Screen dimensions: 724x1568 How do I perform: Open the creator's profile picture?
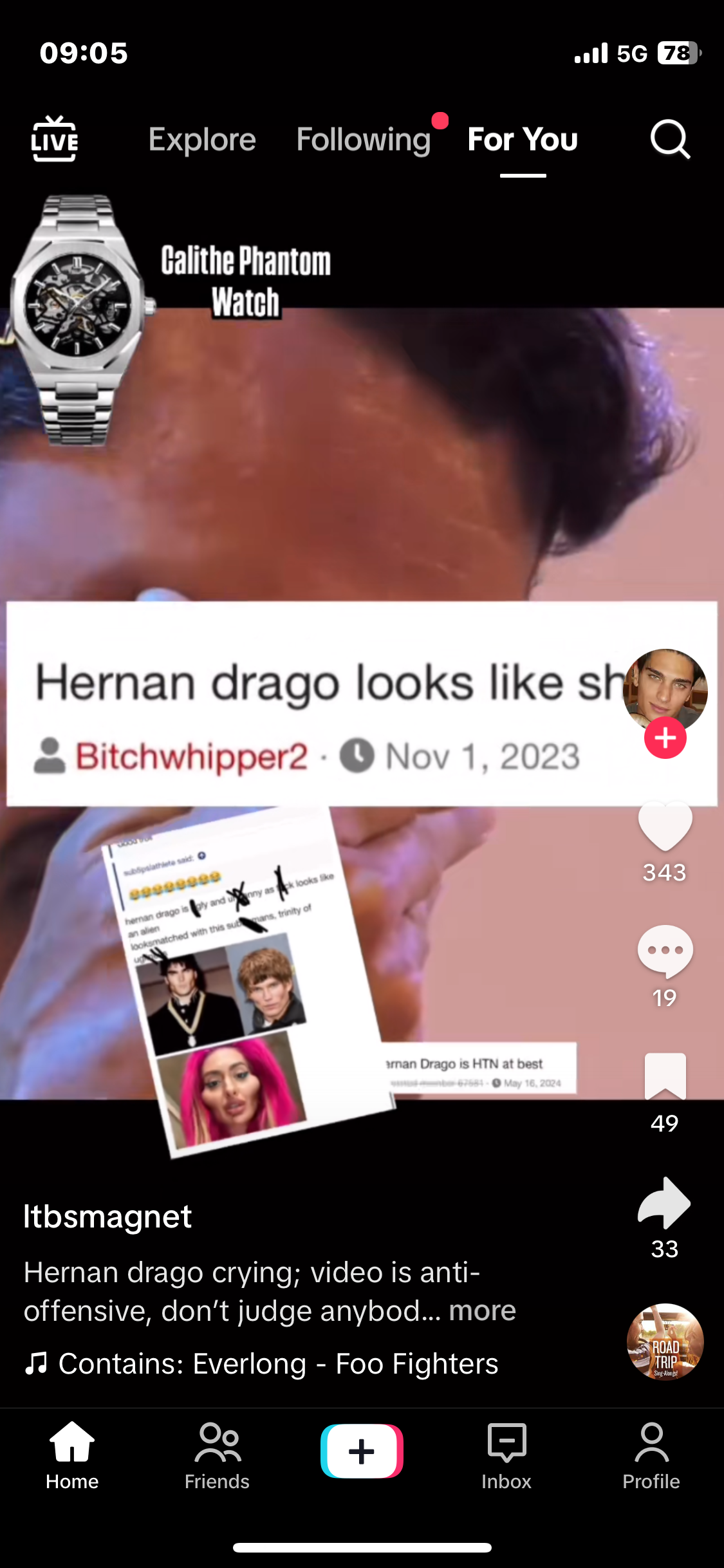pos(665,687)
